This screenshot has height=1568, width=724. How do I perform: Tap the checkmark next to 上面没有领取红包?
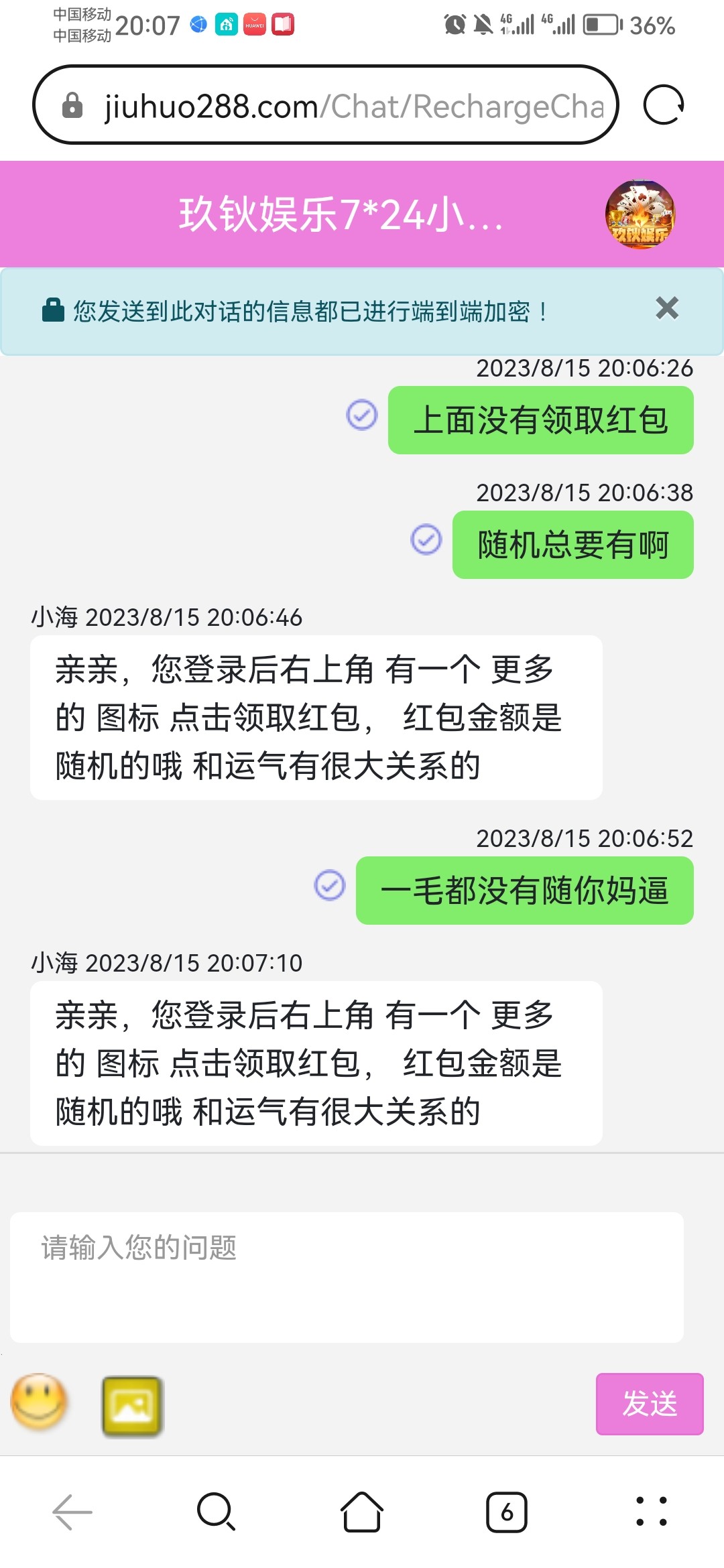(361, 417)
